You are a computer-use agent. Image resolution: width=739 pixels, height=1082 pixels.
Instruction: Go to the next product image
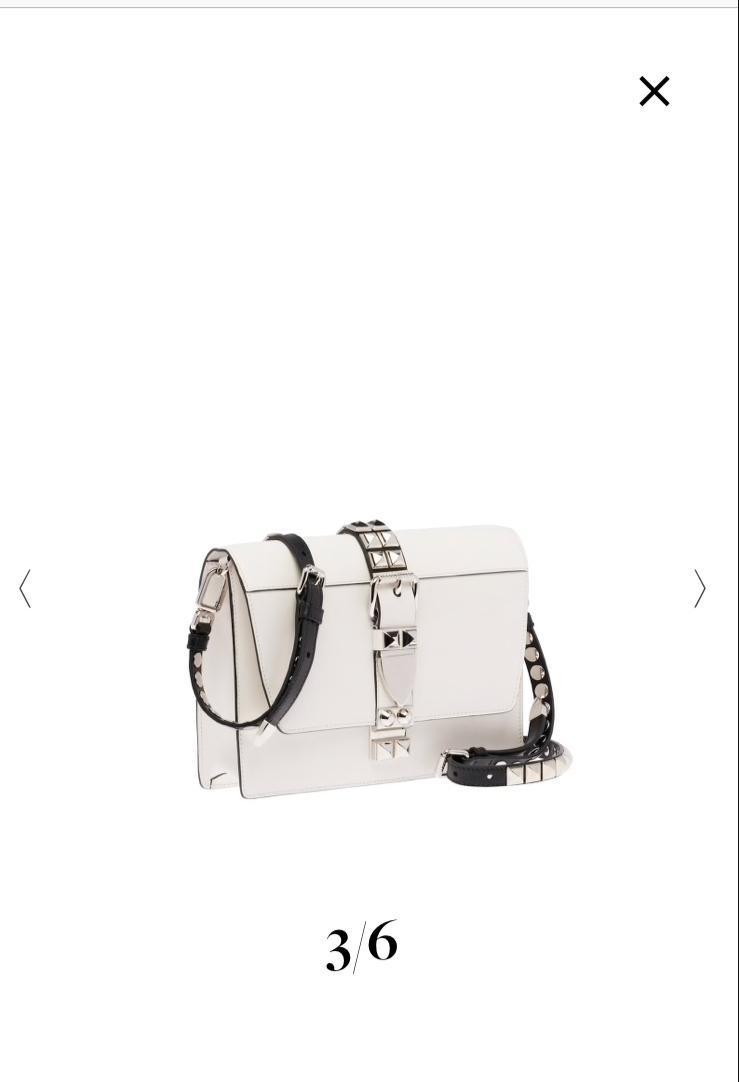(x=699, y=588)
